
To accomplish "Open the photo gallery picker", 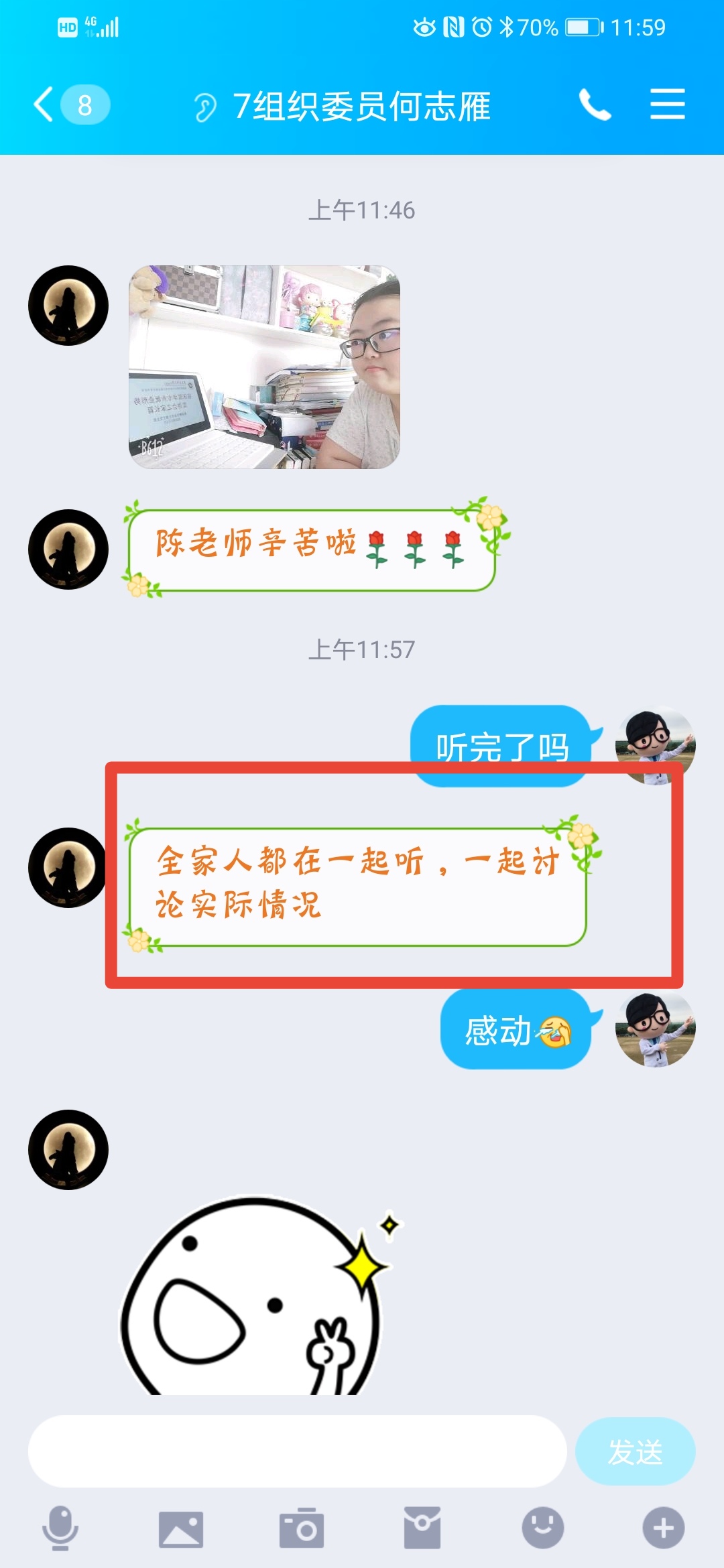I will pyautogui.click(x=180, y=1529).
